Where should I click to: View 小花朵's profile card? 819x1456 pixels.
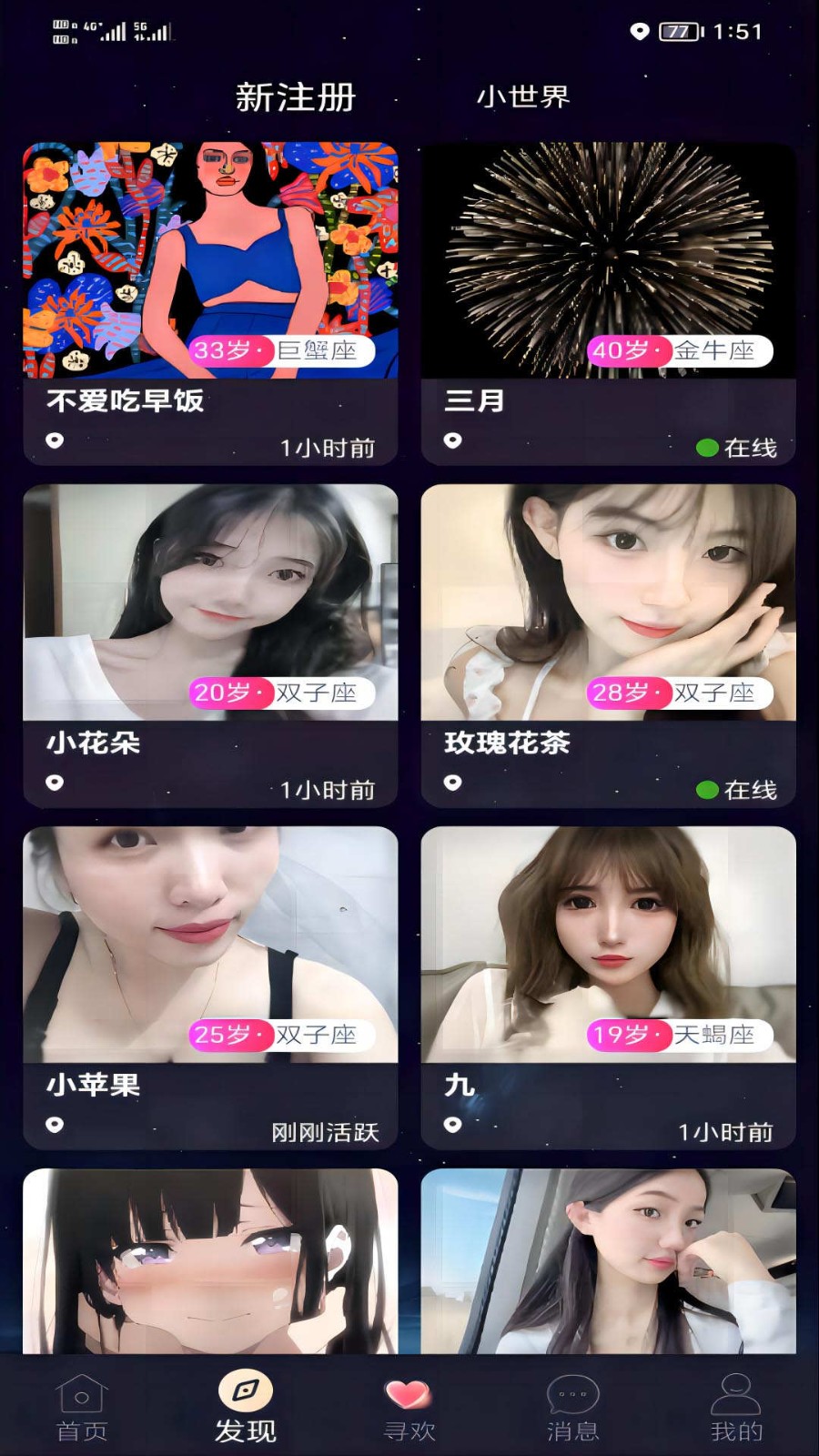click(x=210, y=646)
